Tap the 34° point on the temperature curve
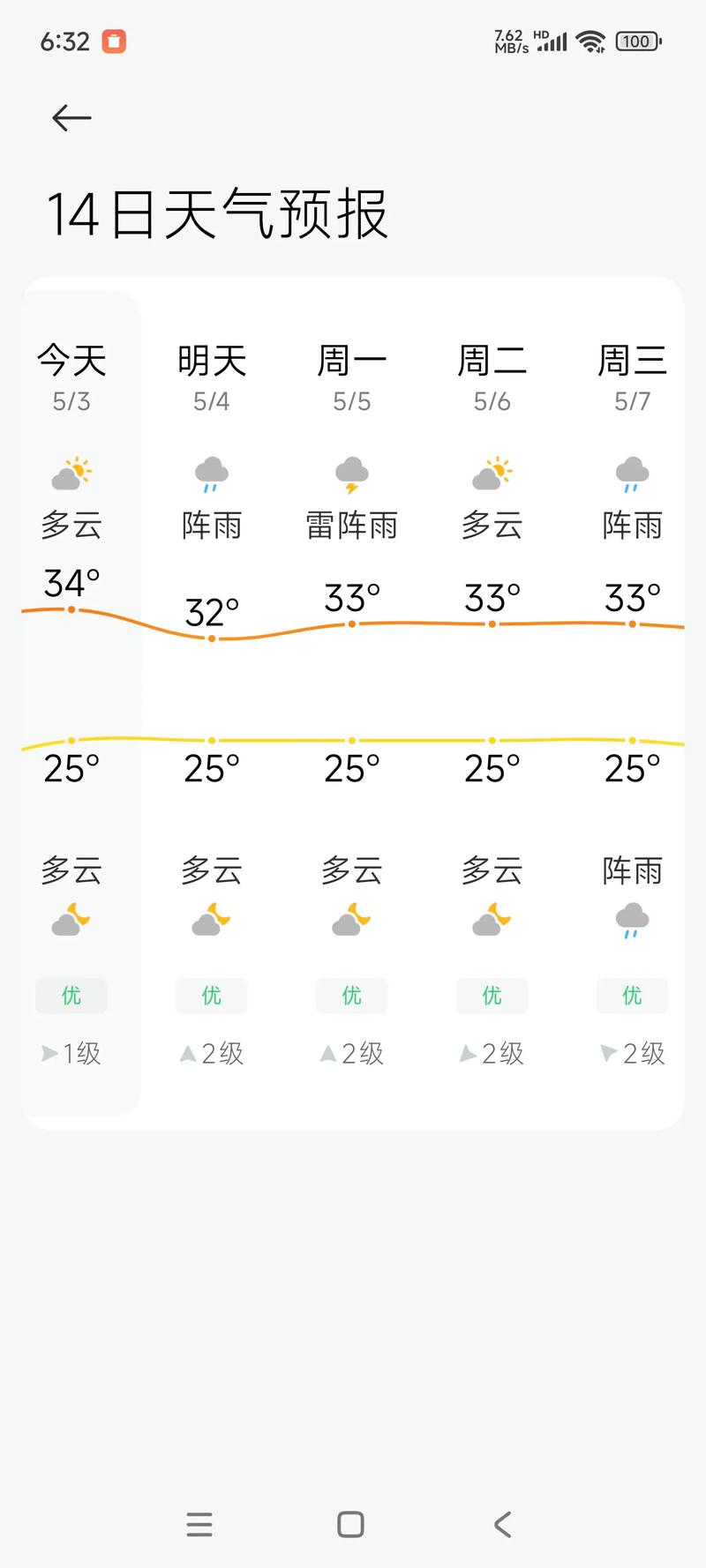This screenshot has width=706, height=1568. pyautogui.click(x=71, y=609)
